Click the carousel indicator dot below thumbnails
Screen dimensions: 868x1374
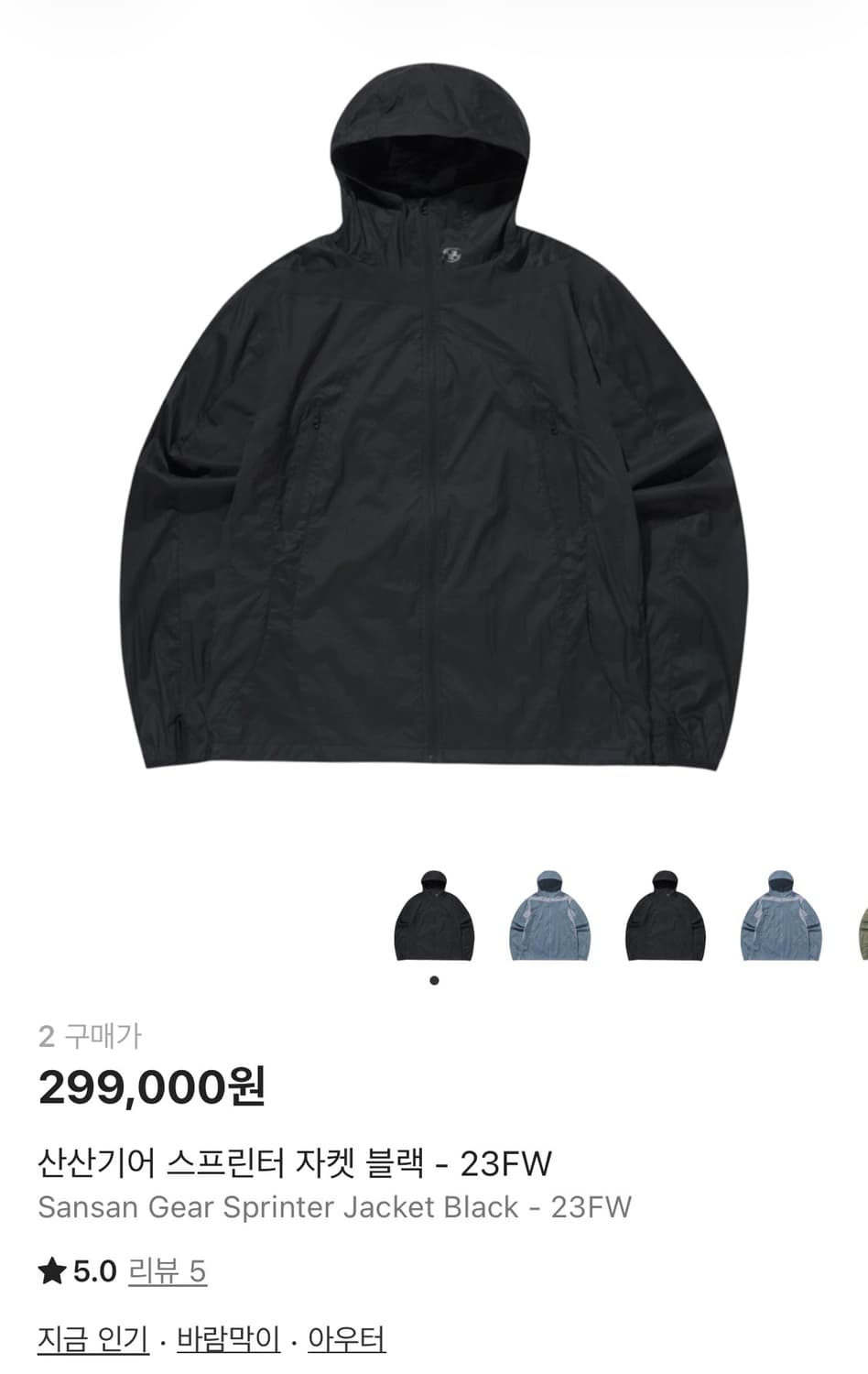pos(433,980)
